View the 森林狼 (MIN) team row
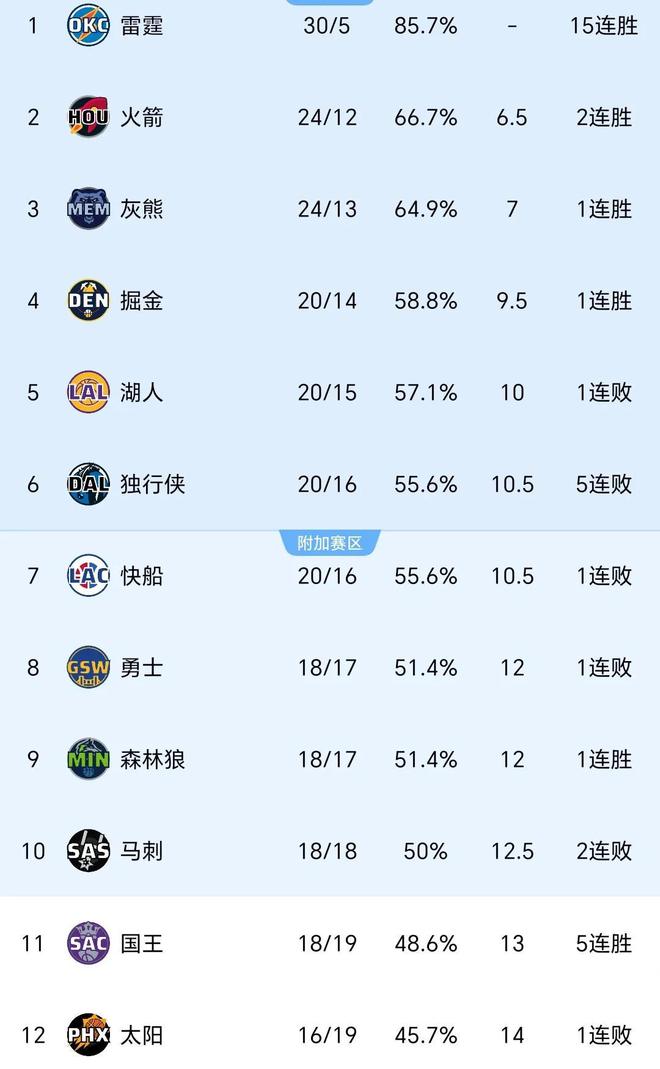This screenshot has height=1069, width=660. (330, 759)
